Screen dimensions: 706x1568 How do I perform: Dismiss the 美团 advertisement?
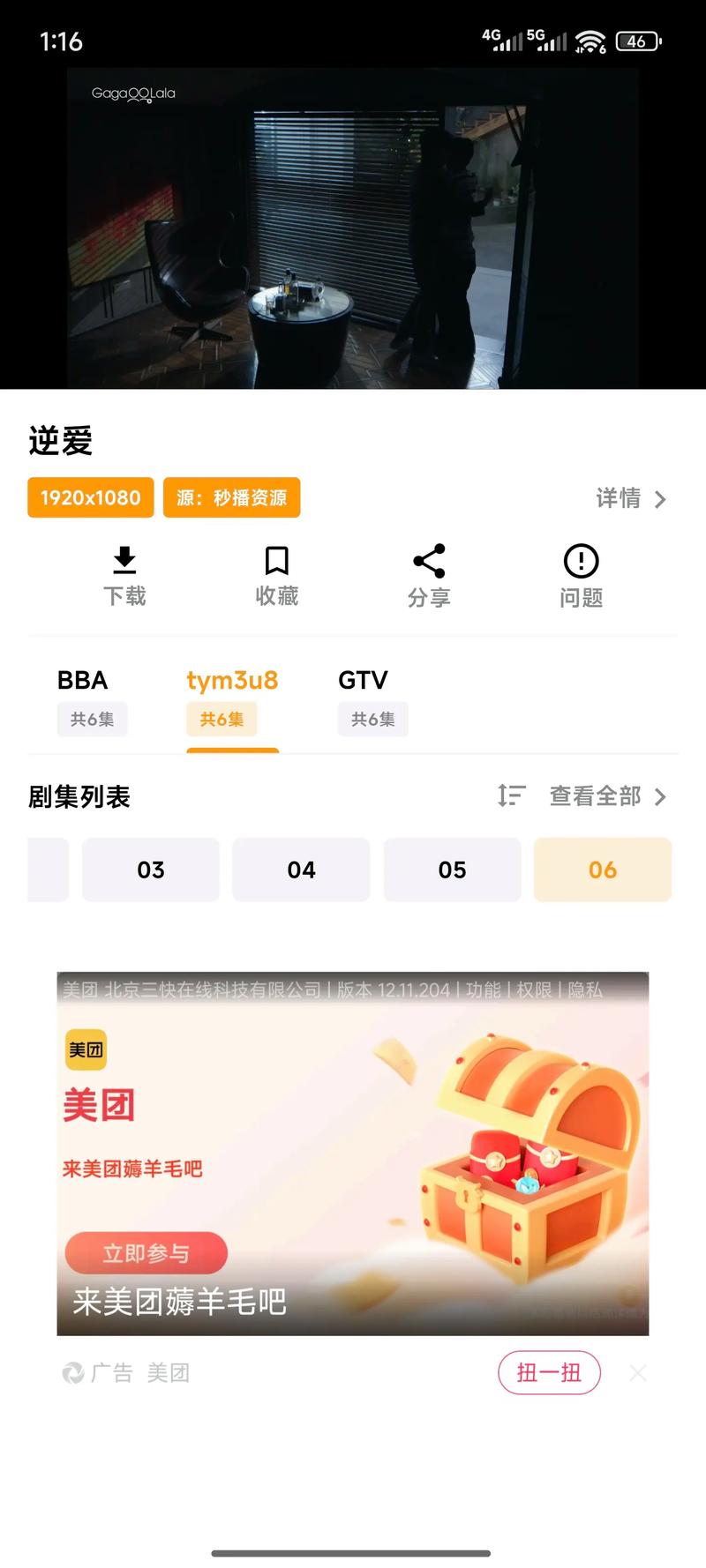tap(638, 1372)
